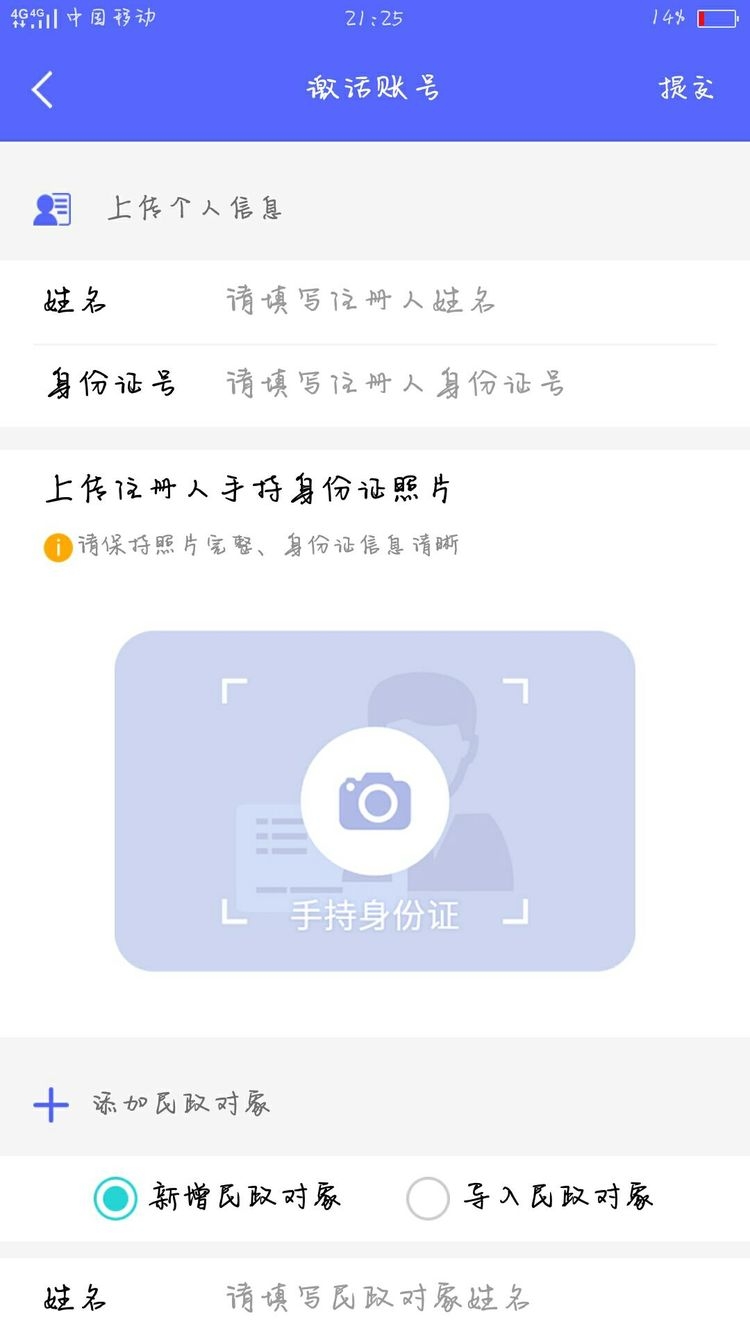Image resolution: width=750 pixels, height=1333 pixels.
Task: Go back from 激活账号 page
Action: pos(42,89)
